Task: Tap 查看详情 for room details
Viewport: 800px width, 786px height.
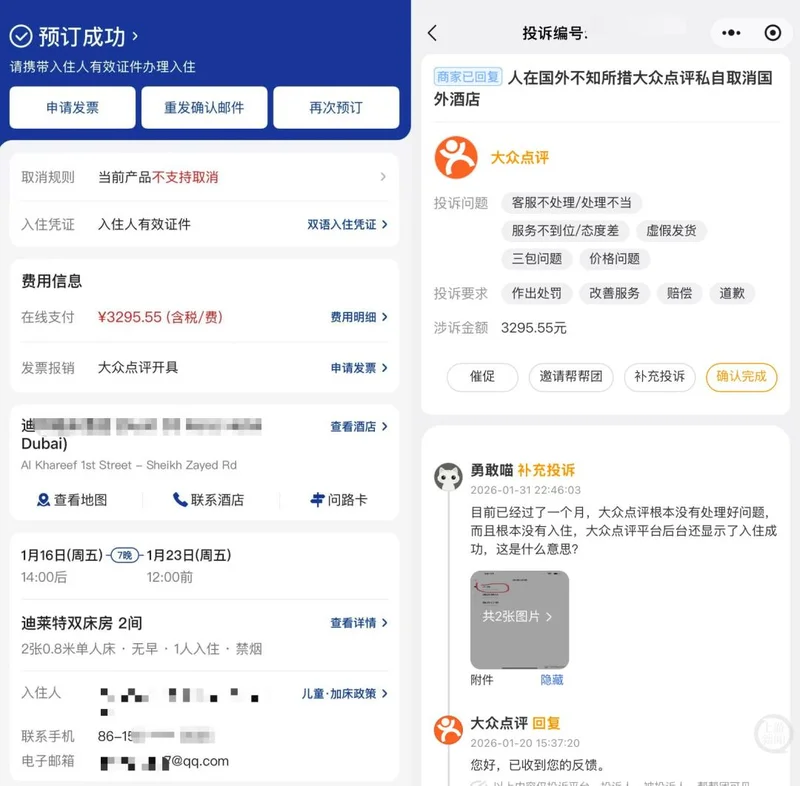Action: coord(358,623)
